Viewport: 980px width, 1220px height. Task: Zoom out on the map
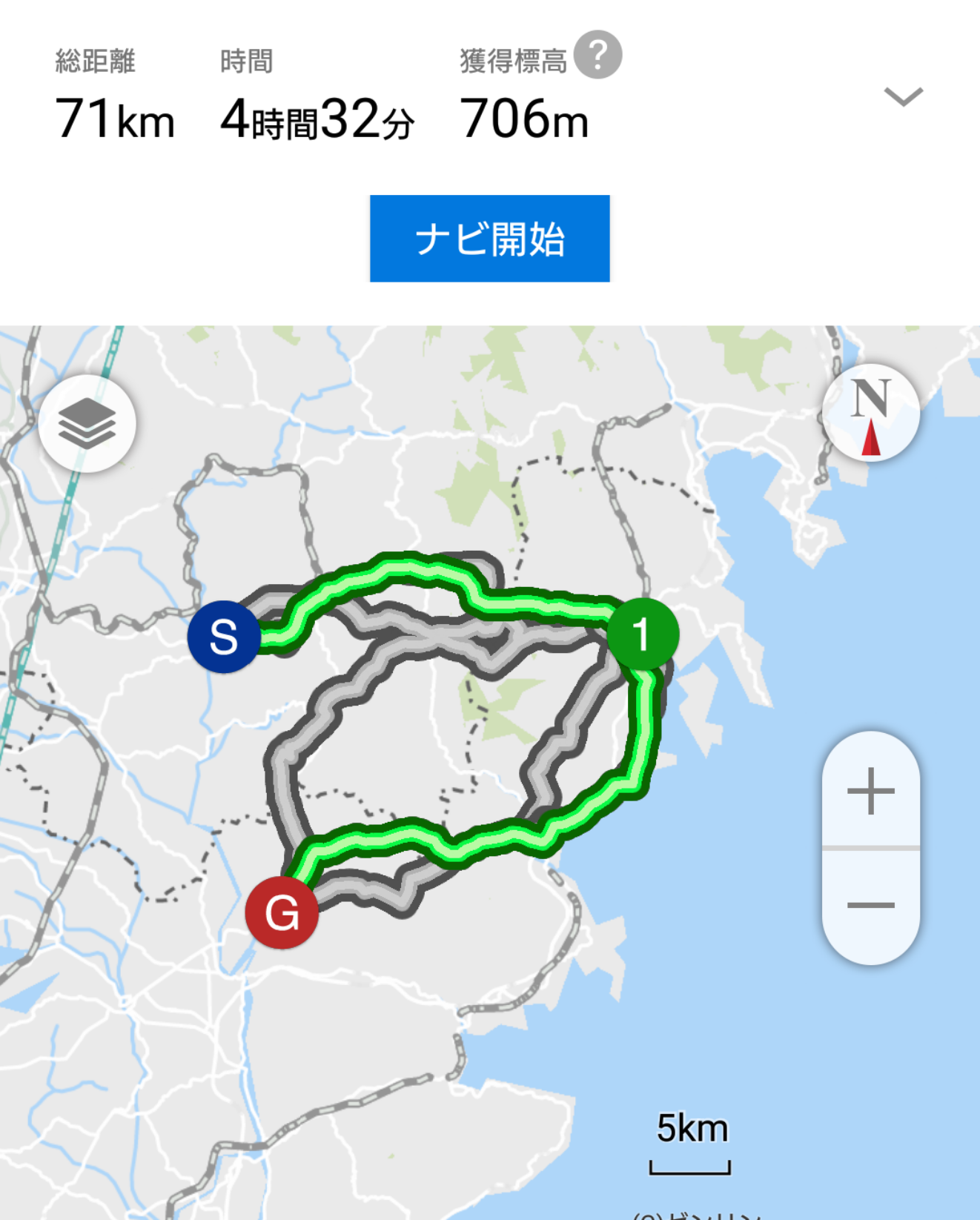pyautogui.click(x=870, y=905)
